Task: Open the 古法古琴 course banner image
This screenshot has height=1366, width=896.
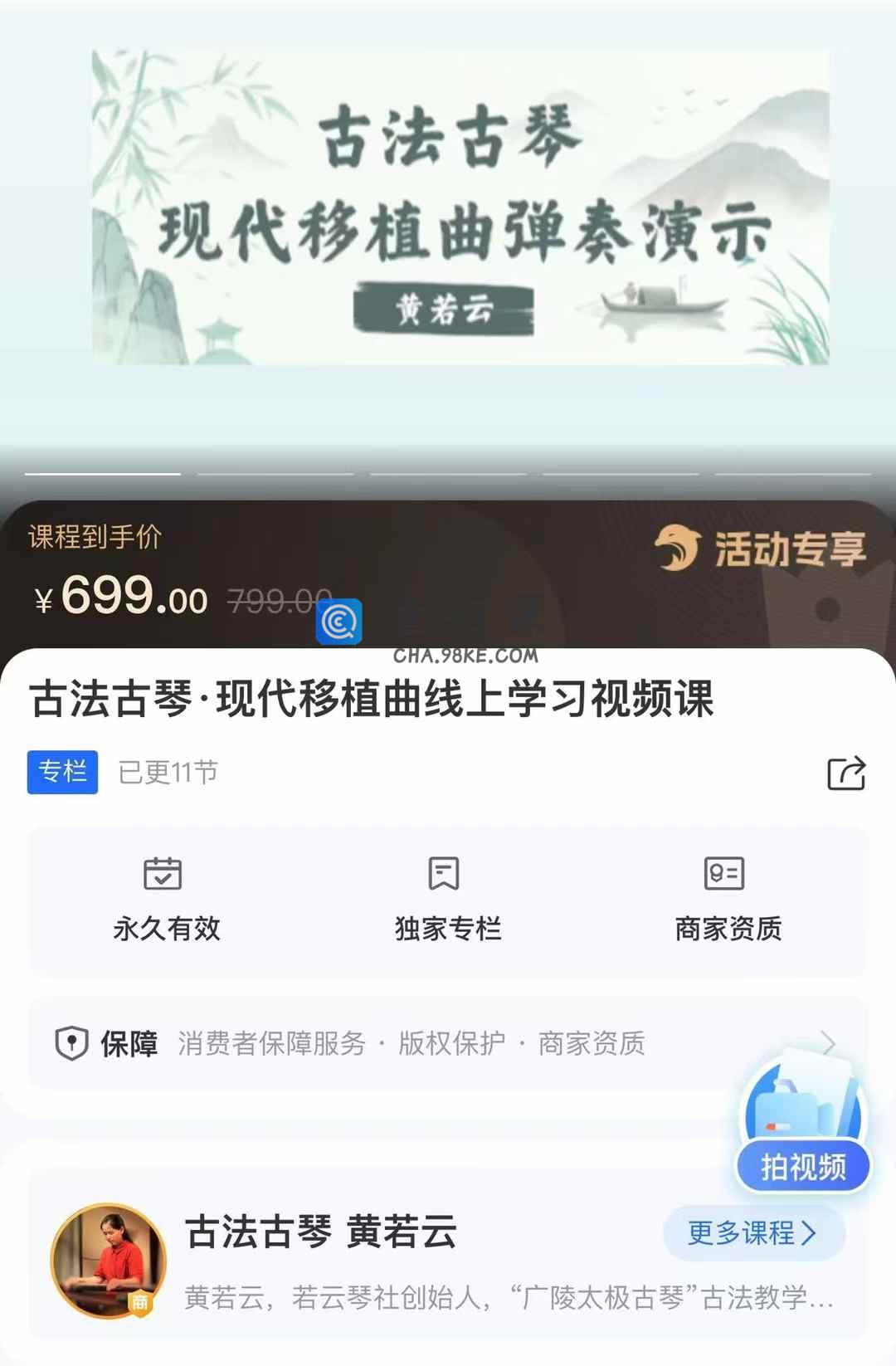Action: point(460,207)
